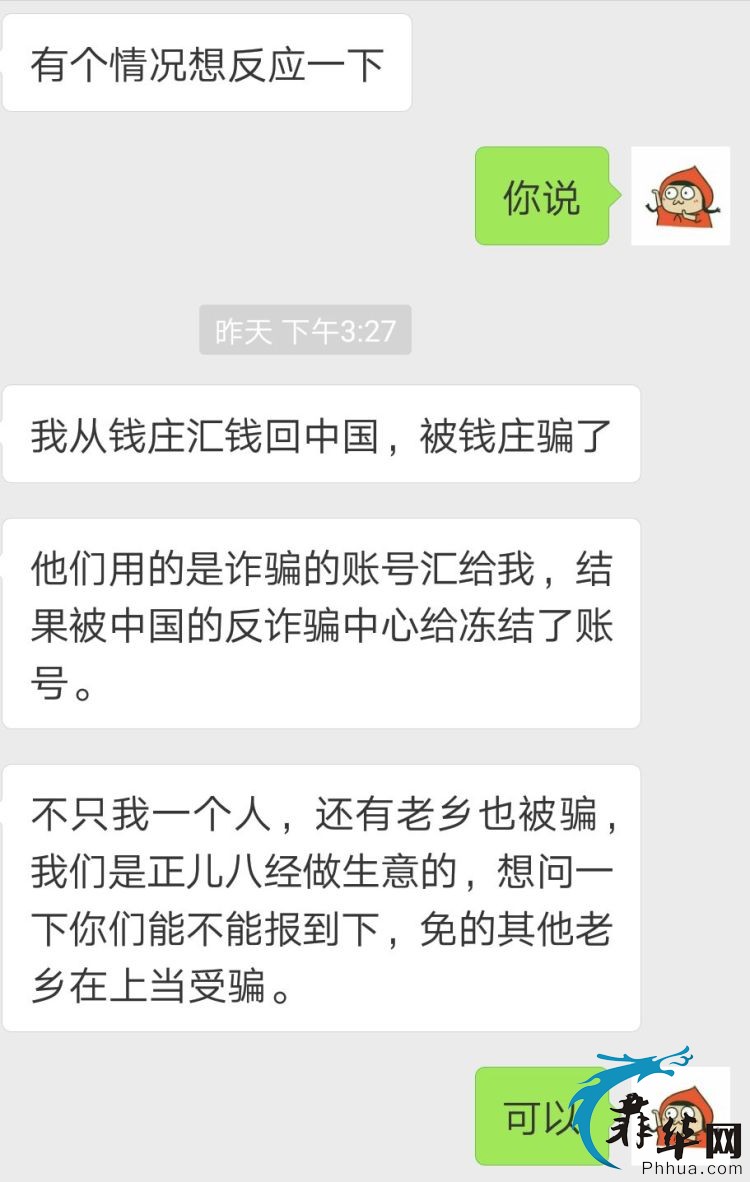This screenshot has height=1182, width=750.
Task: Open the sender's avatar beside 你说
Action: tap(680, 196)
